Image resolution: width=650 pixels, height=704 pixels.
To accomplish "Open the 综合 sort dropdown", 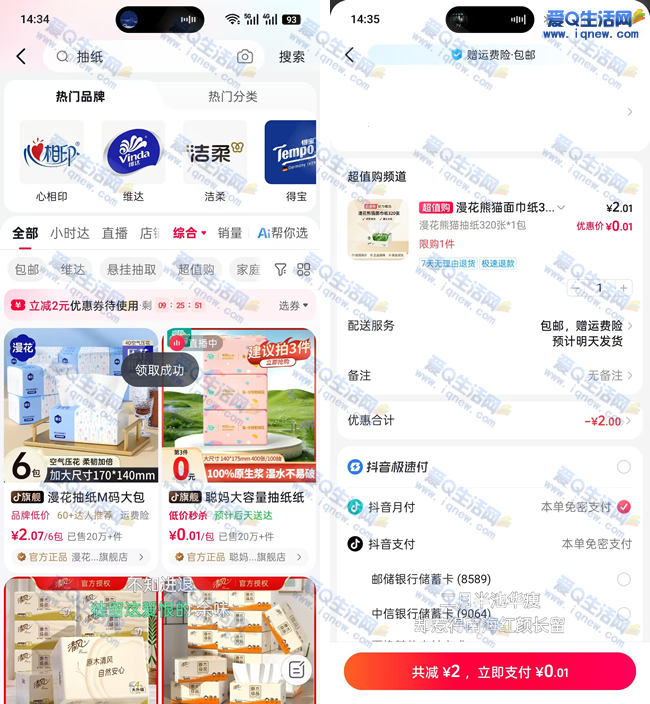I will (189, 233).
